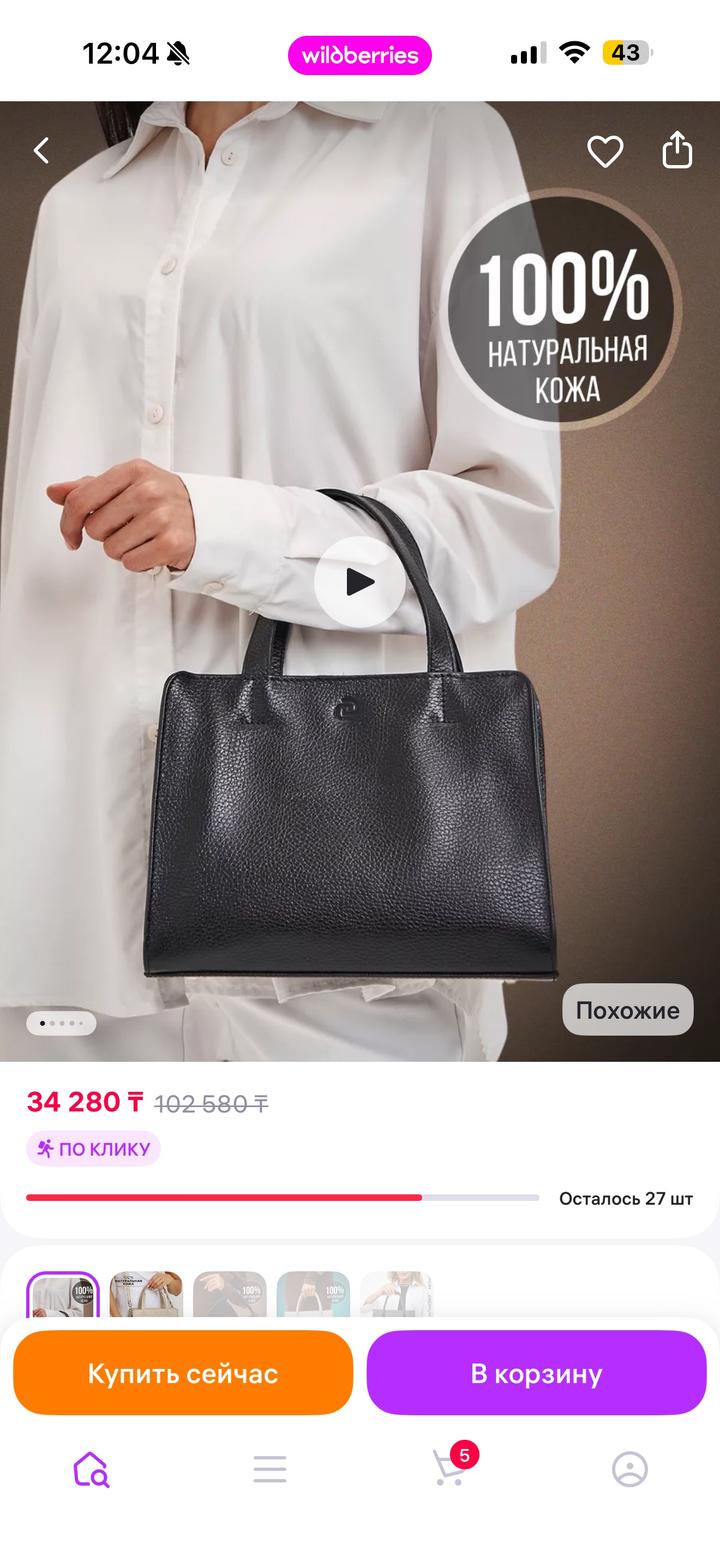Play the product video

point(359,582)
